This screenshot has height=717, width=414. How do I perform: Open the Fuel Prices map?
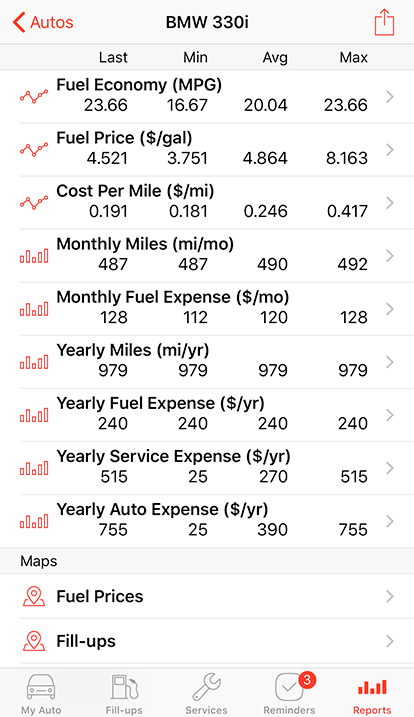(207, 596)
